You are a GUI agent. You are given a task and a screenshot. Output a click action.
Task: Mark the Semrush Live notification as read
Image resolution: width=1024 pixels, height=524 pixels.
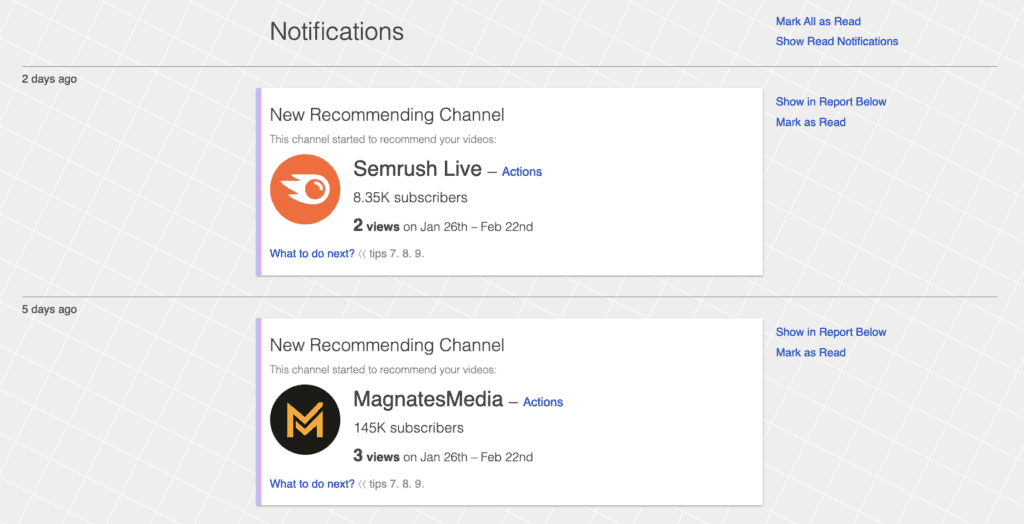tap(810, 122)
